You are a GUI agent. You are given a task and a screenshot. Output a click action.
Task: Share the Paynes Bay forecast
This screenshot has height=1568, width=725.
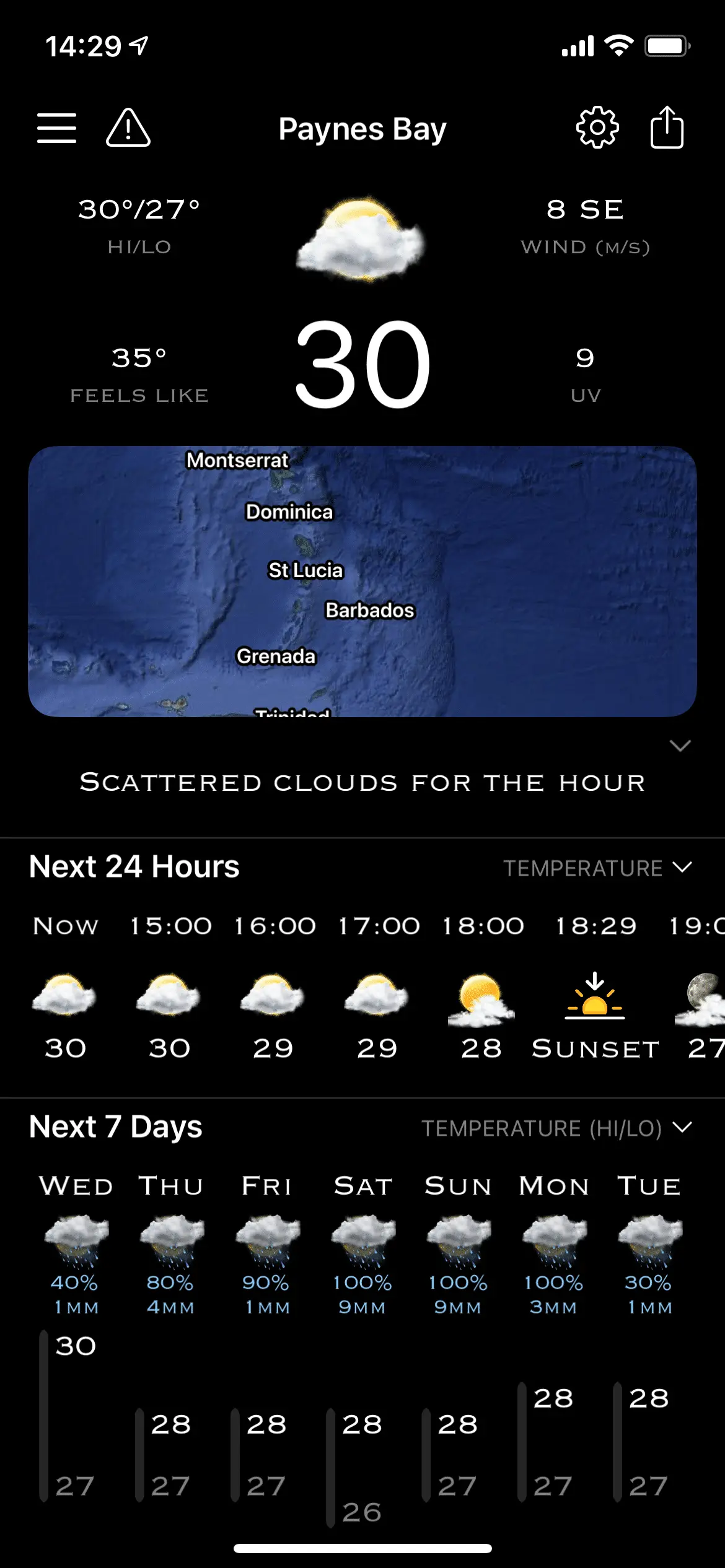[x=667, y=128]
